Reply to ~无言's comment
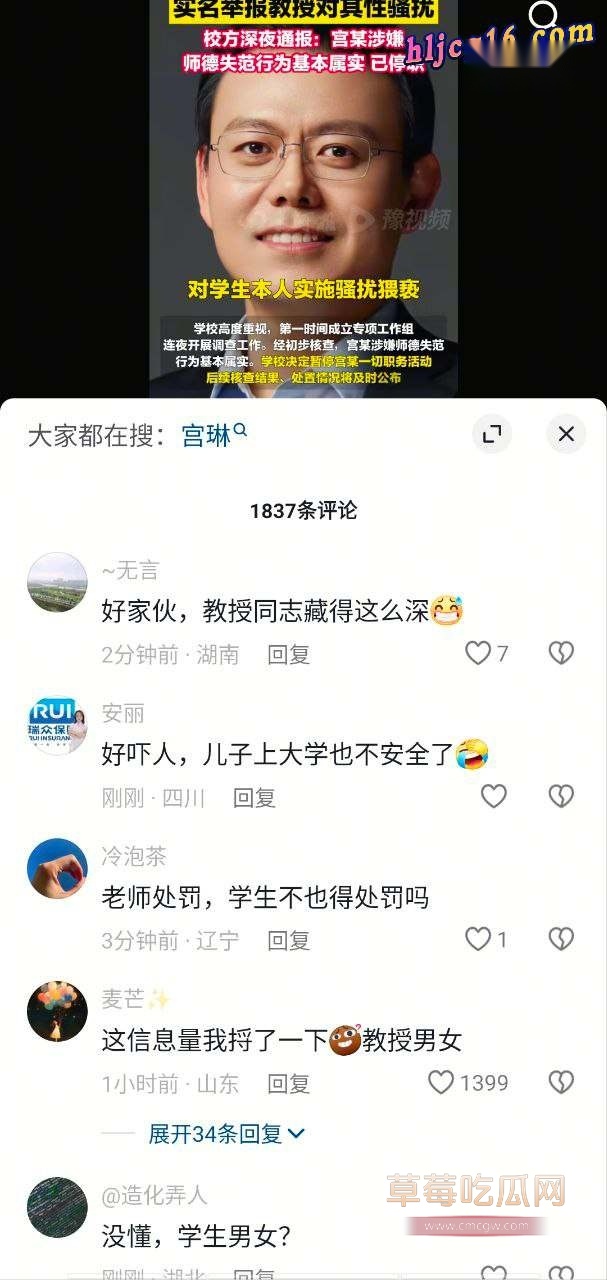The width and height of the screenshot is (607, 1280). pos(289,655)
